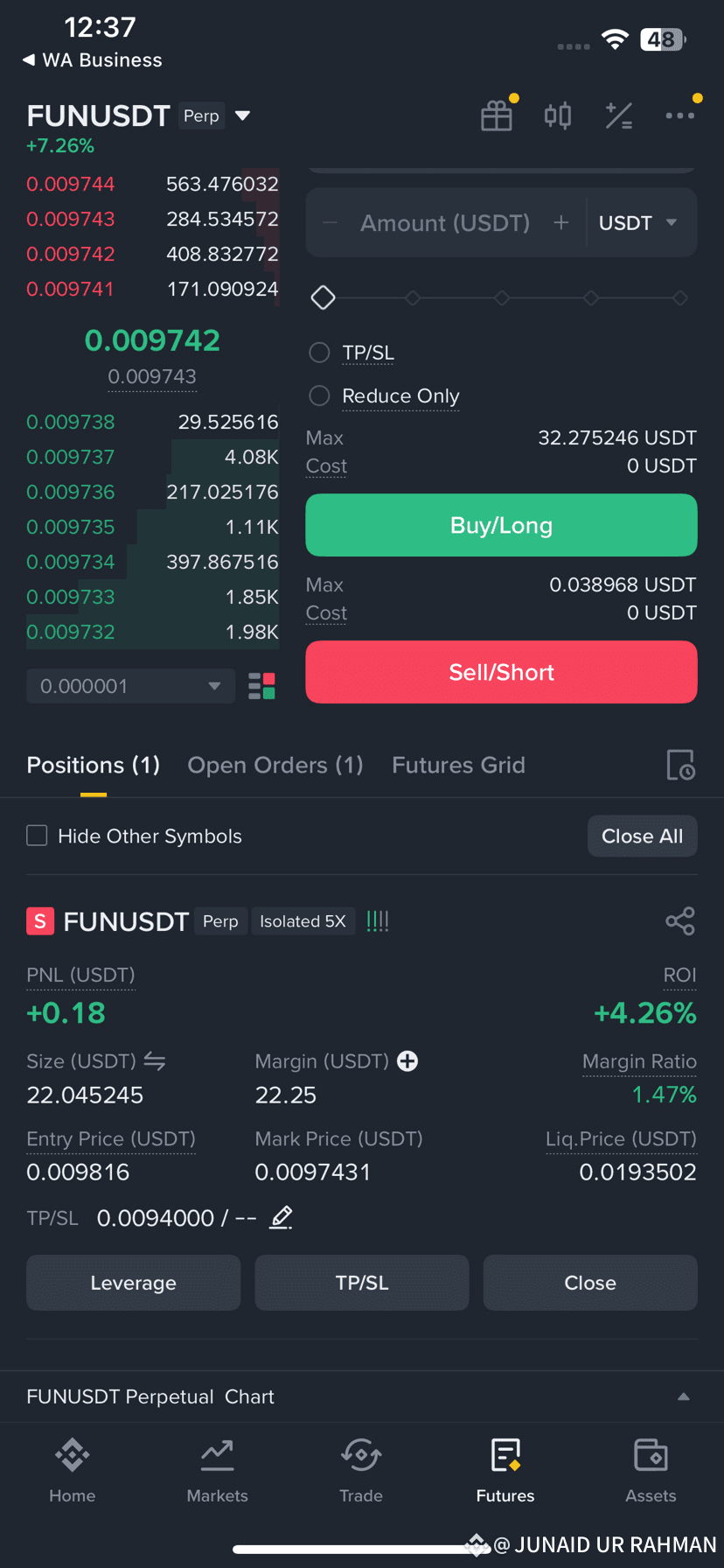Change the 0.000001 price precision dropdown

tap(130, 686)
